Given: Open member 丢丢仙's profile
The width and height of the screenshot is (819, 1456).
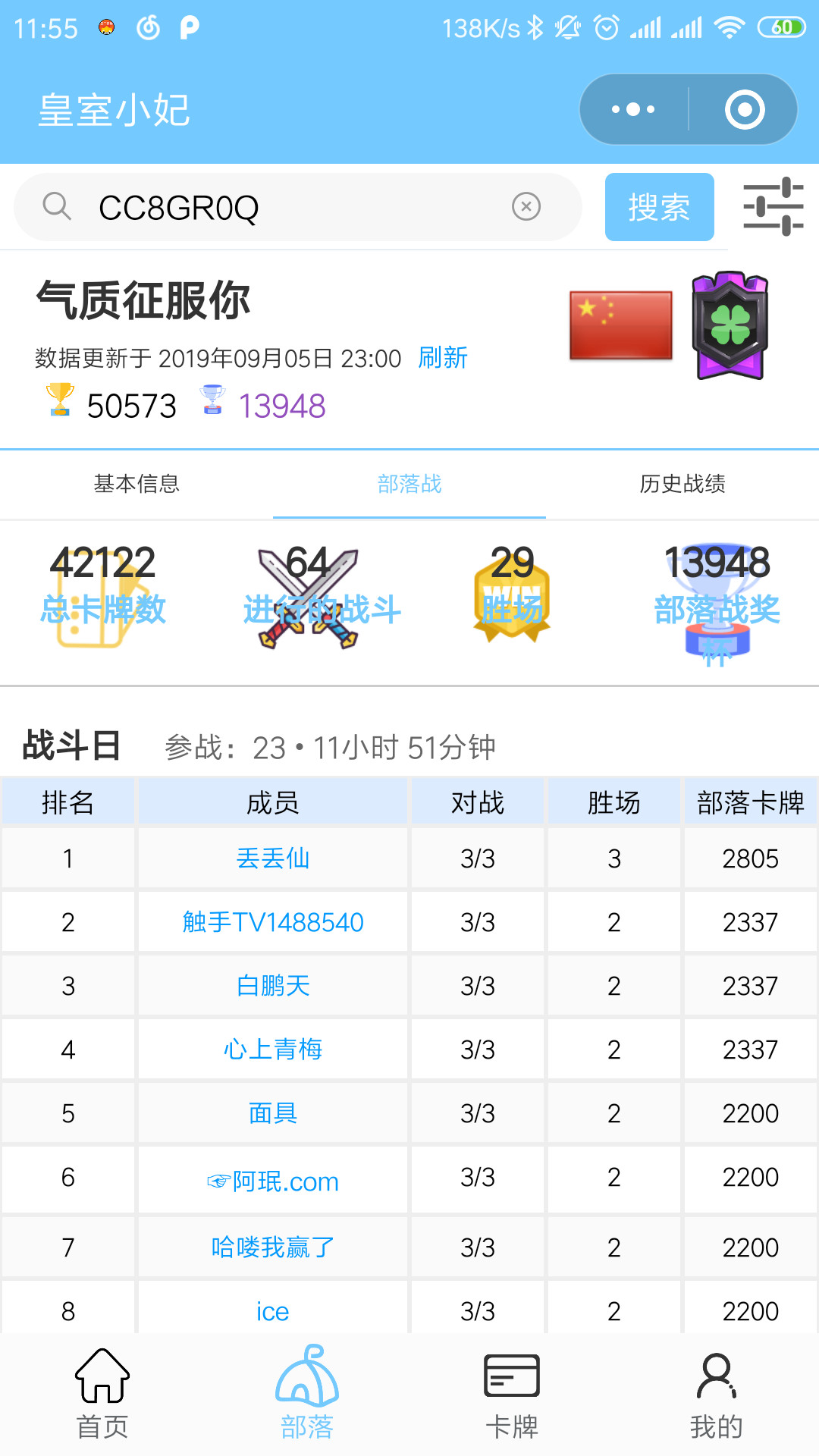Looking at the screenshot, I should point(273,858).
